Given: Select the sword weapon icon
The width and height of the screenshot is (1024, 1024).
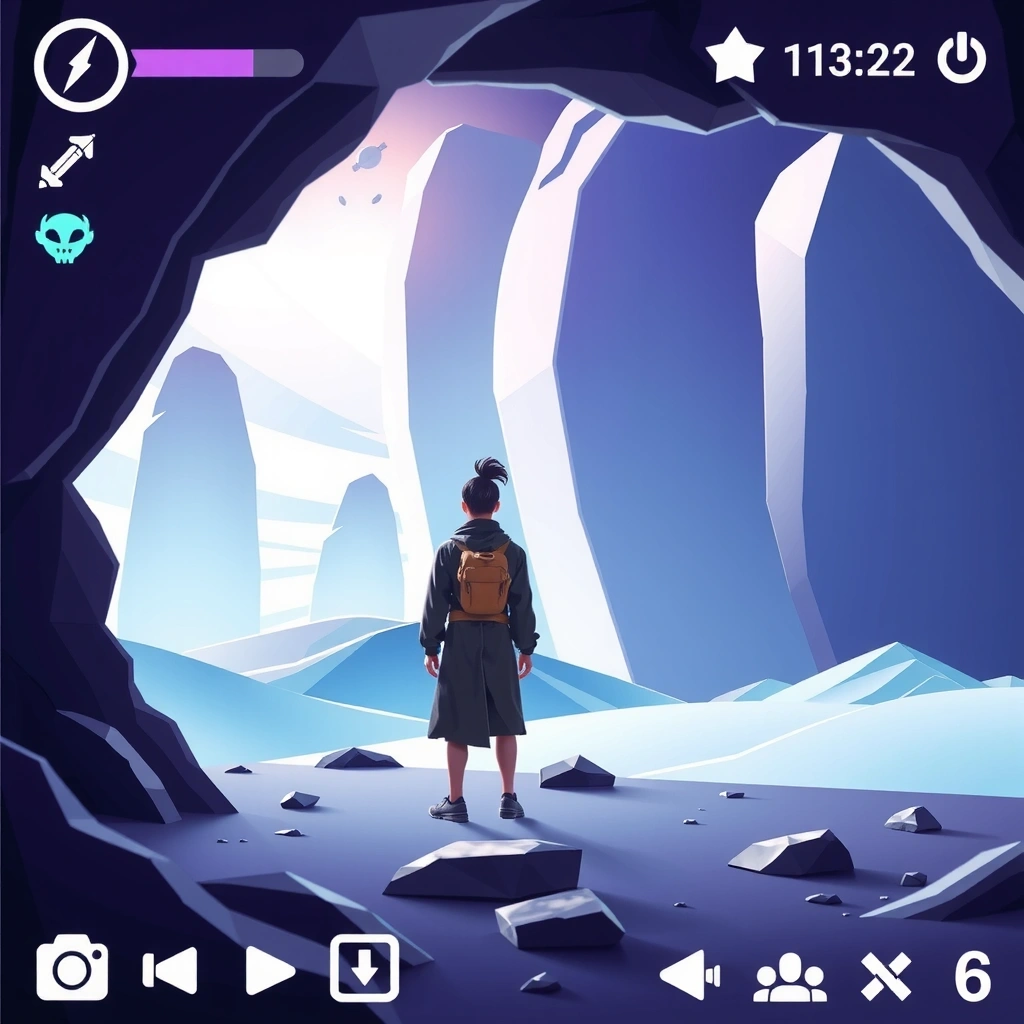Looking at the screenshot, I should pyautogui.click(x=67, y=160).
